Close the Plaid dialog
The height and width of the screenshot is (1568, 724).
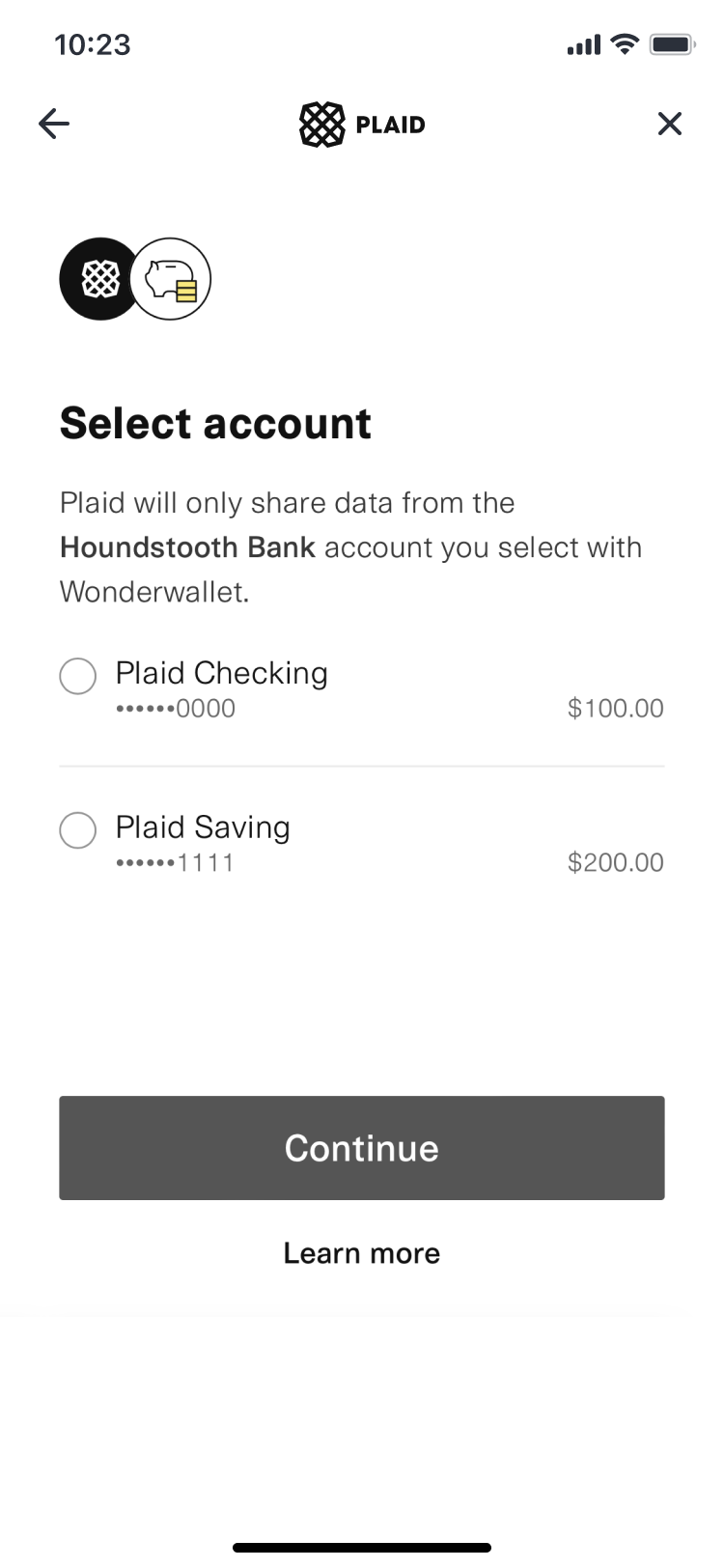click(x=669, y=124)
